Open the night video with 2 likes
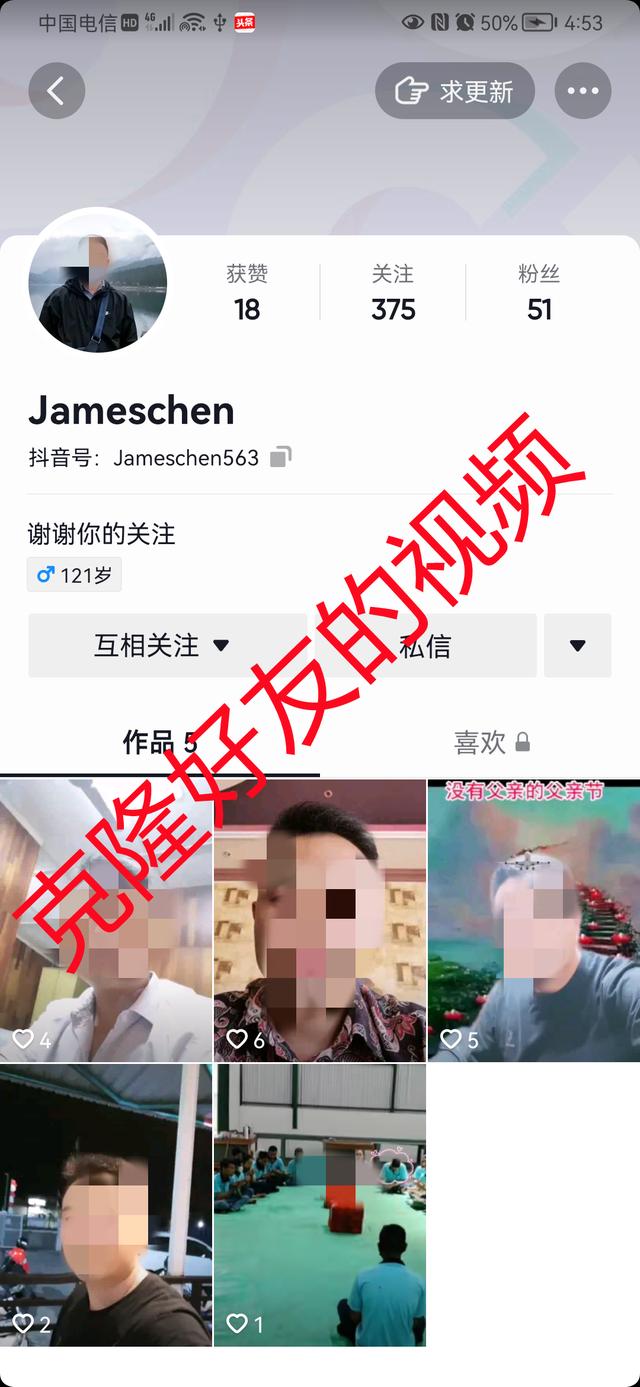Screen dimensions: 640x1387 (105, 1205)
